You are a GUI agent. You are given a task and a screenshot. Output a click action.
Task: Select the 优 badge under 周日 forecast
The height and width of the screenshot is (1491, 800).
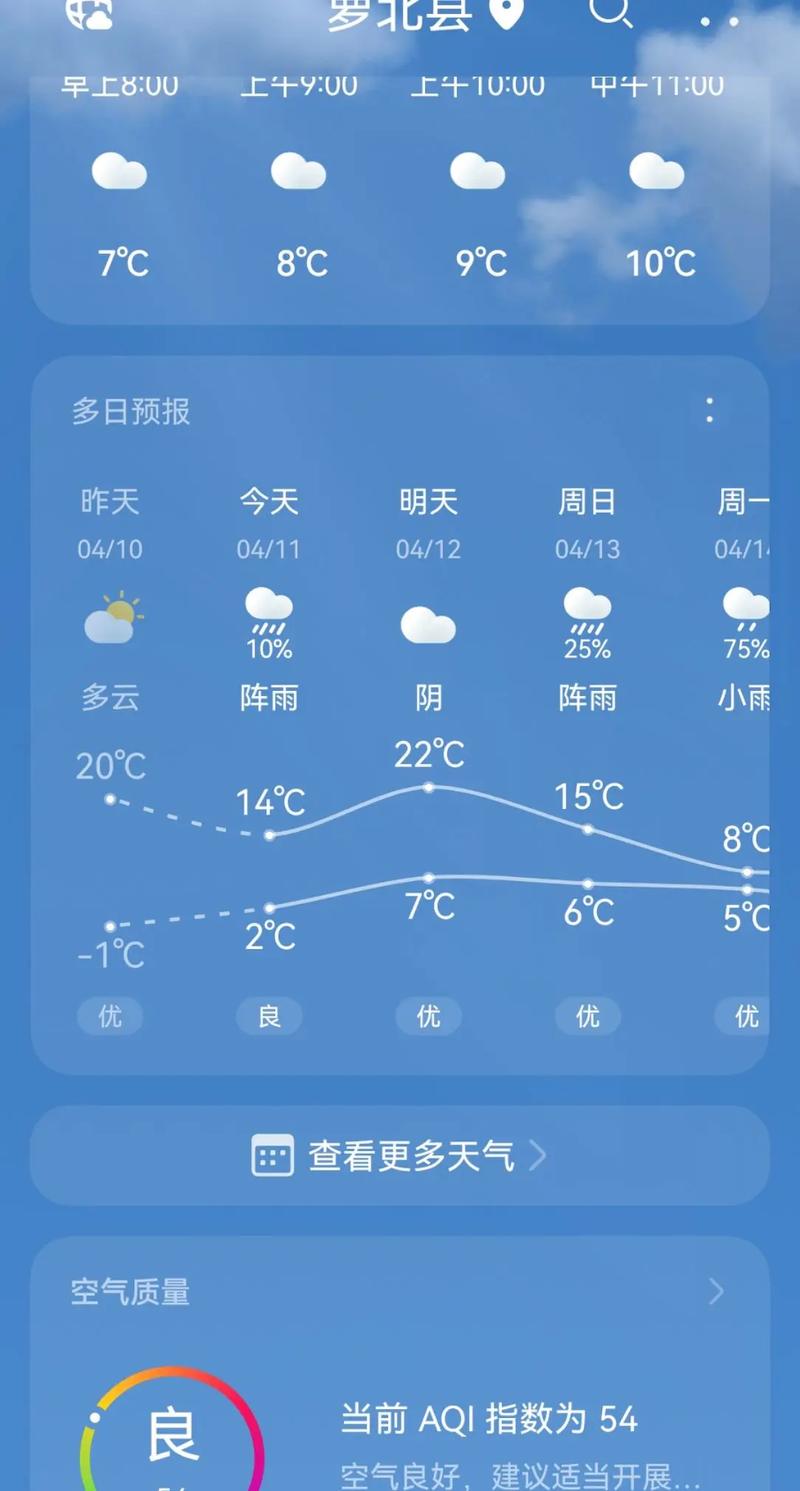click(x=587, y=1016)
